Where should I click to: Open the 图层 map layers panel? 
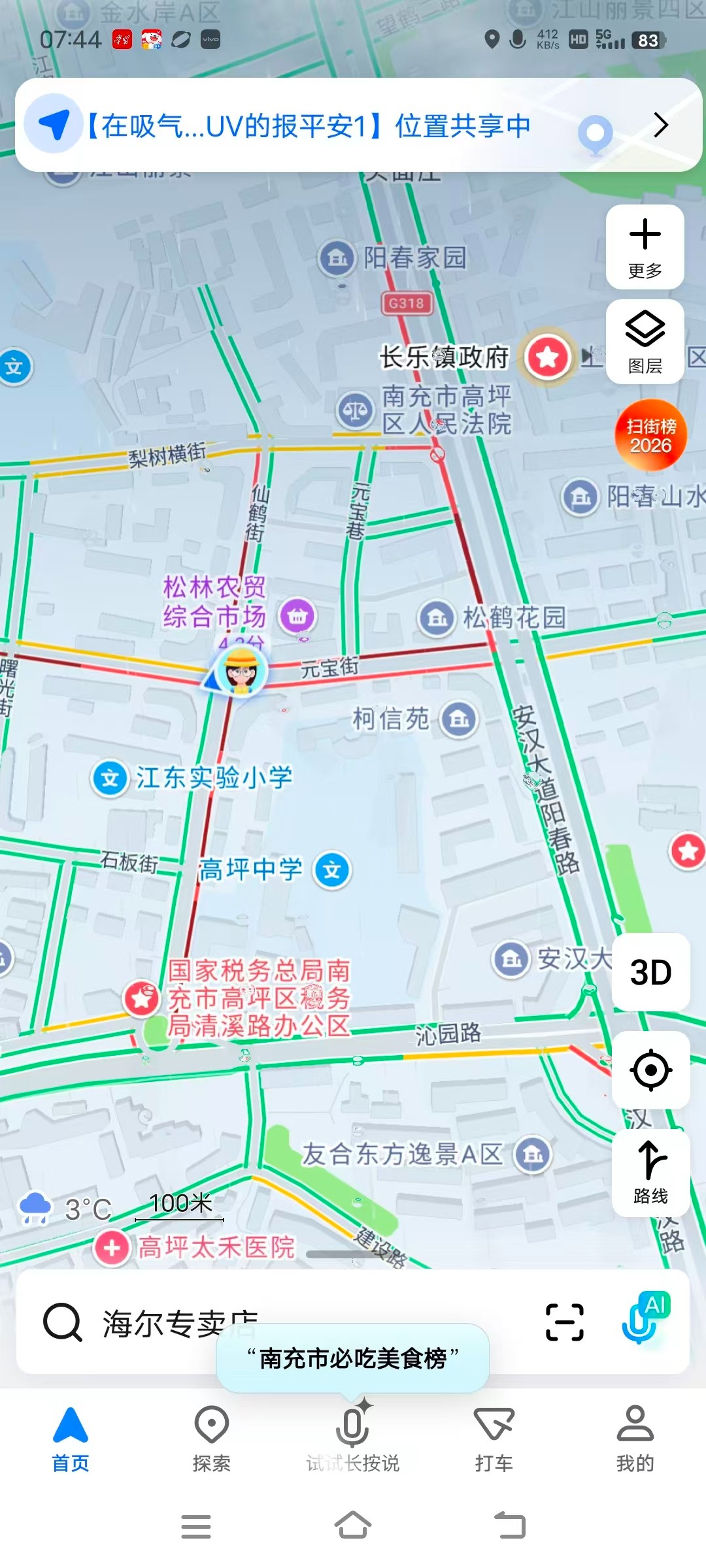[645, 342]
